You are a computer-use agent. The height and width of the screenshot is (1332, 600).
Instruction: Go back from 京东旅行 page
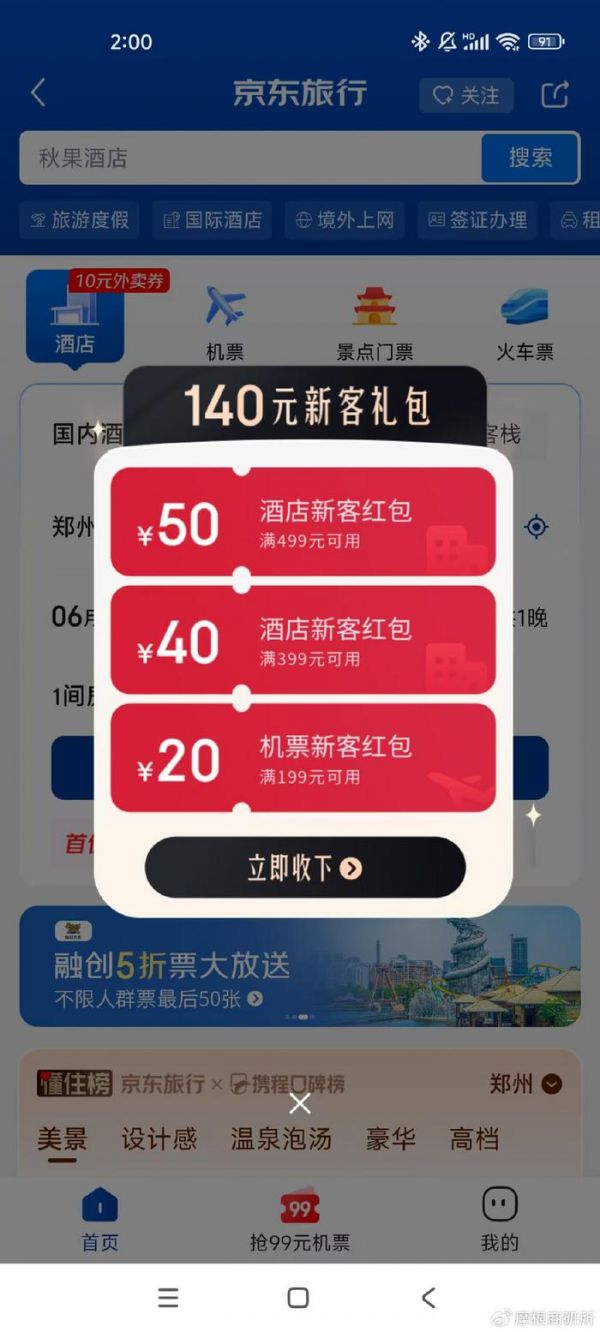tap(38, 94)
